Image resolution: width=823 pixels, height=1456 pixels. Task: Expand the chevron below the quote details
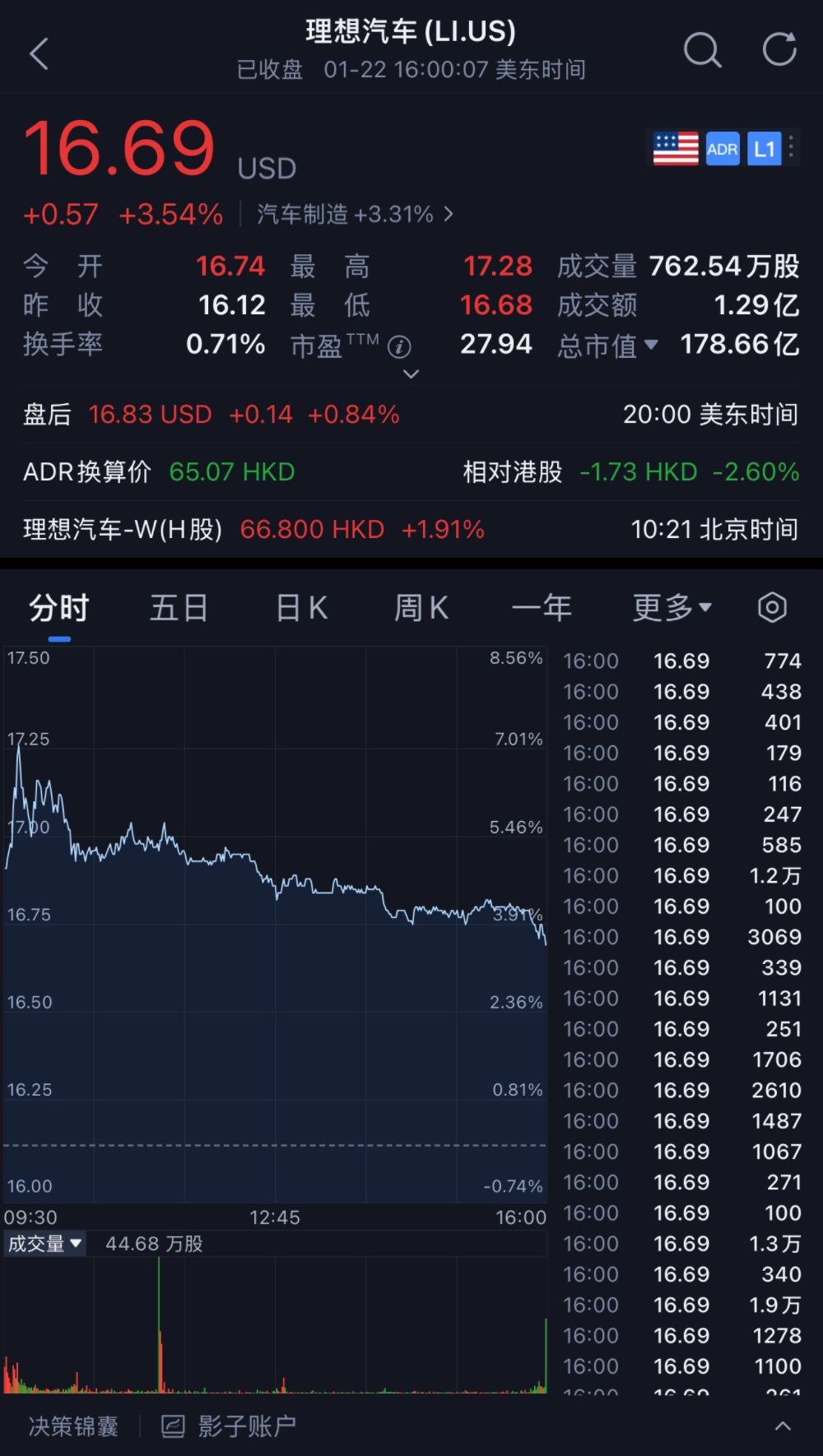[x=411, y=374]
